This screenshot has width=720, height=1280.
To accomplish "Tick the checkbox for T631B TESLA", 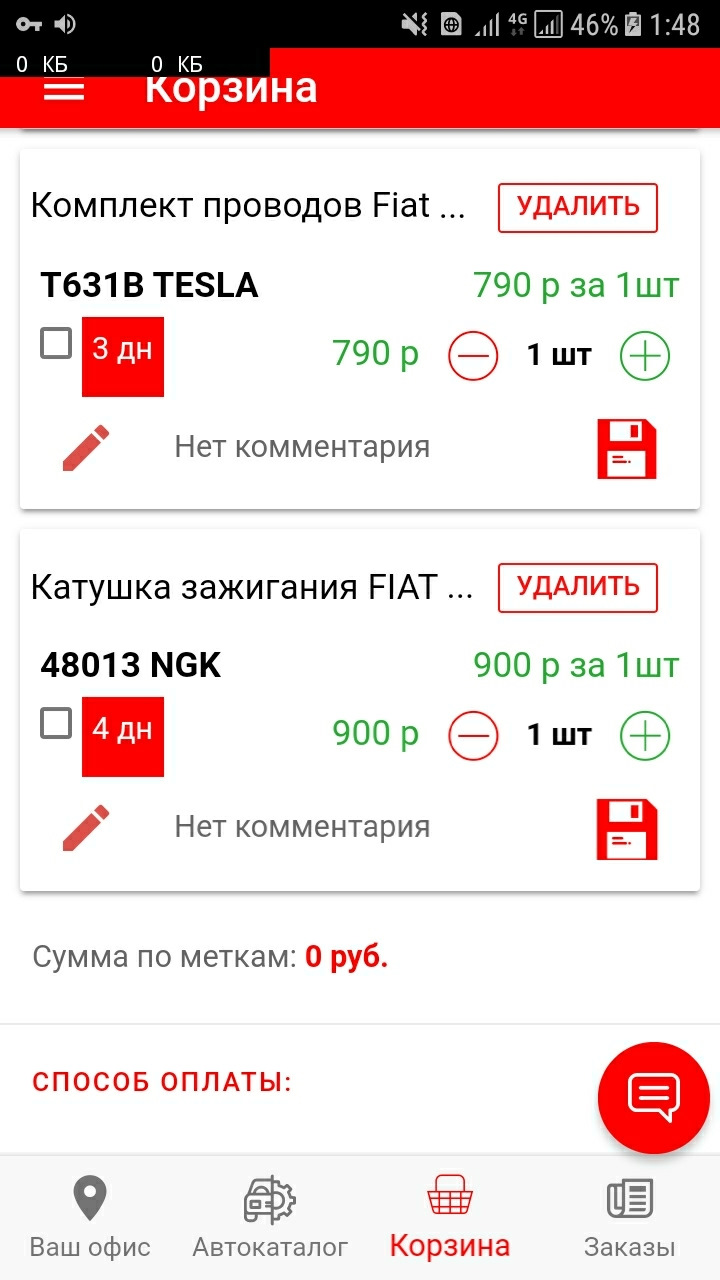I will coord(56,344).
